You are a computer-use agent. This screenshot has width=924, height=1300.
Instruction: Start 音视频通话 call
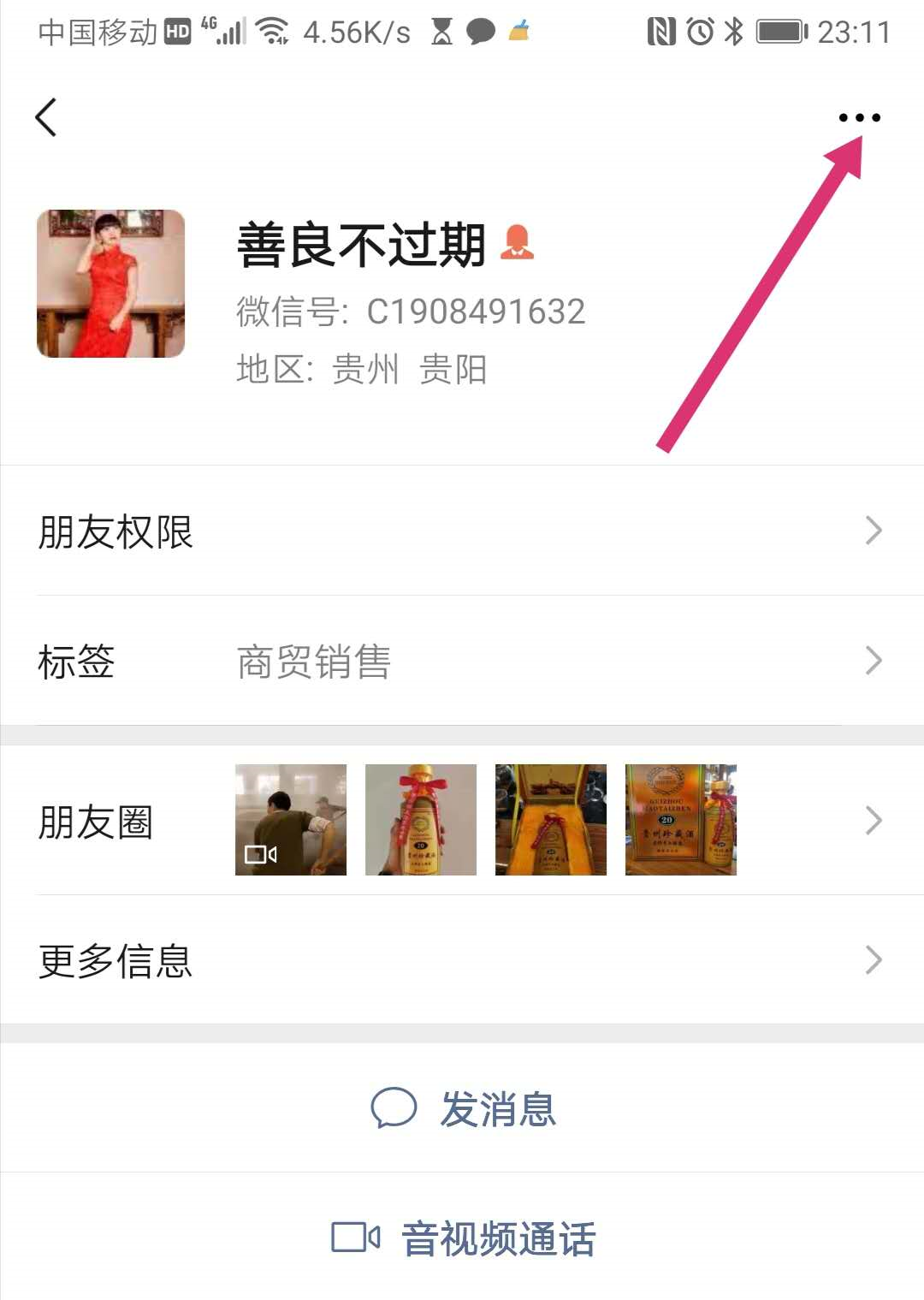coord(464,1238)
